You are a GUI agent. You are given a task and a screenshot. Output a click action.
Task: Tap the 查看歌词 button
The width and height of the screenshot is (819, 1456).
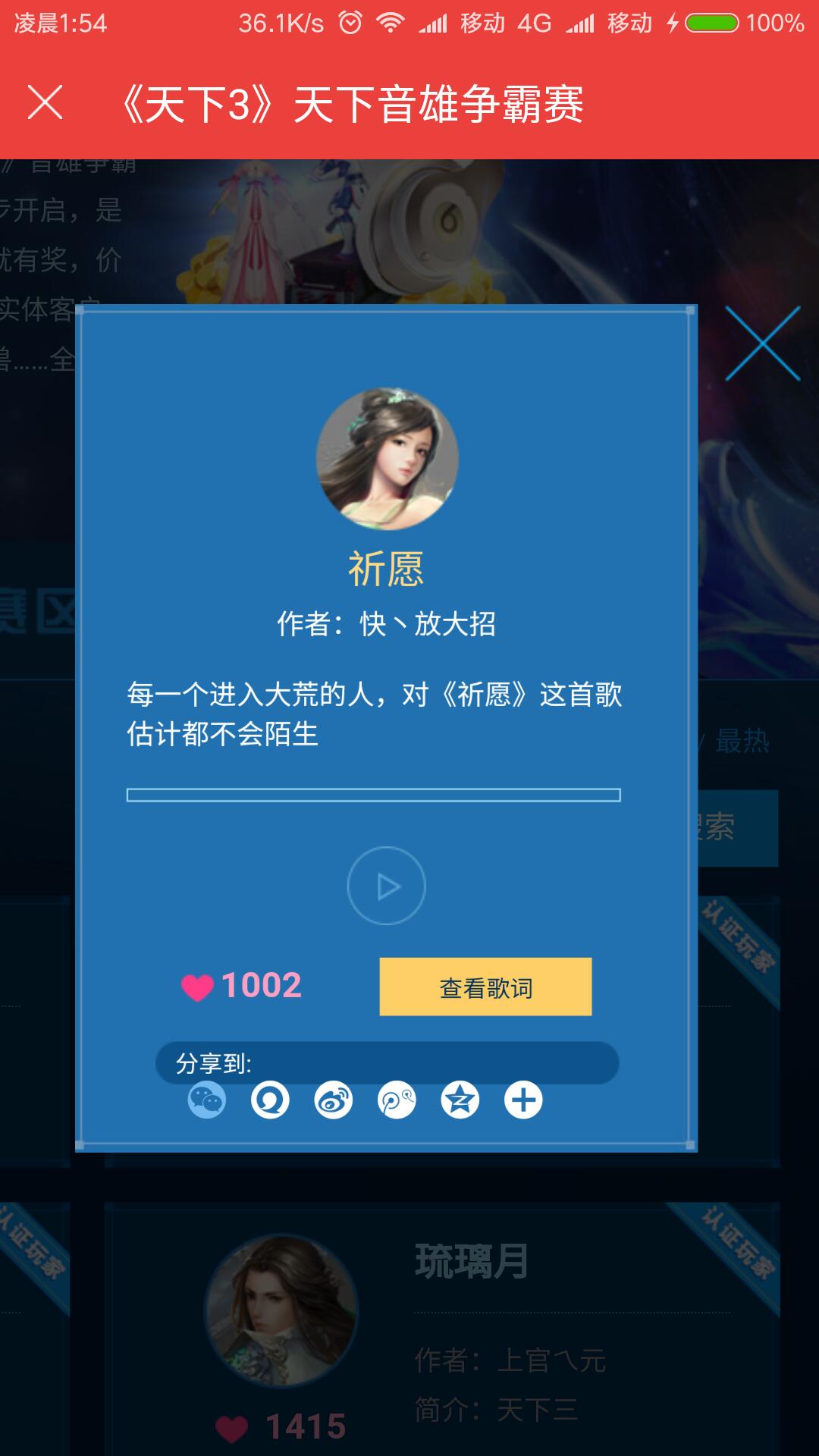[485, 987]
